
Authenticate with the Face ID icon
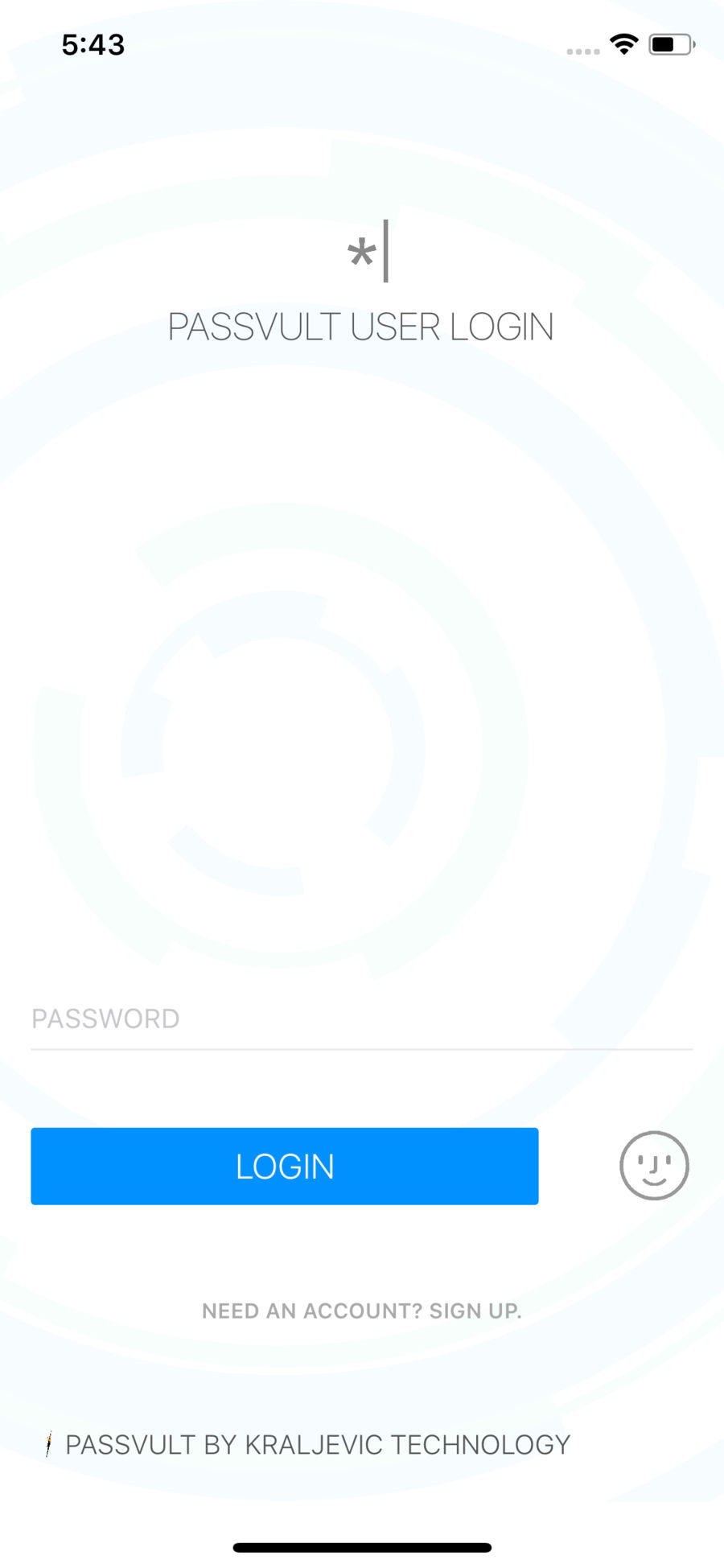point(654,1166)
